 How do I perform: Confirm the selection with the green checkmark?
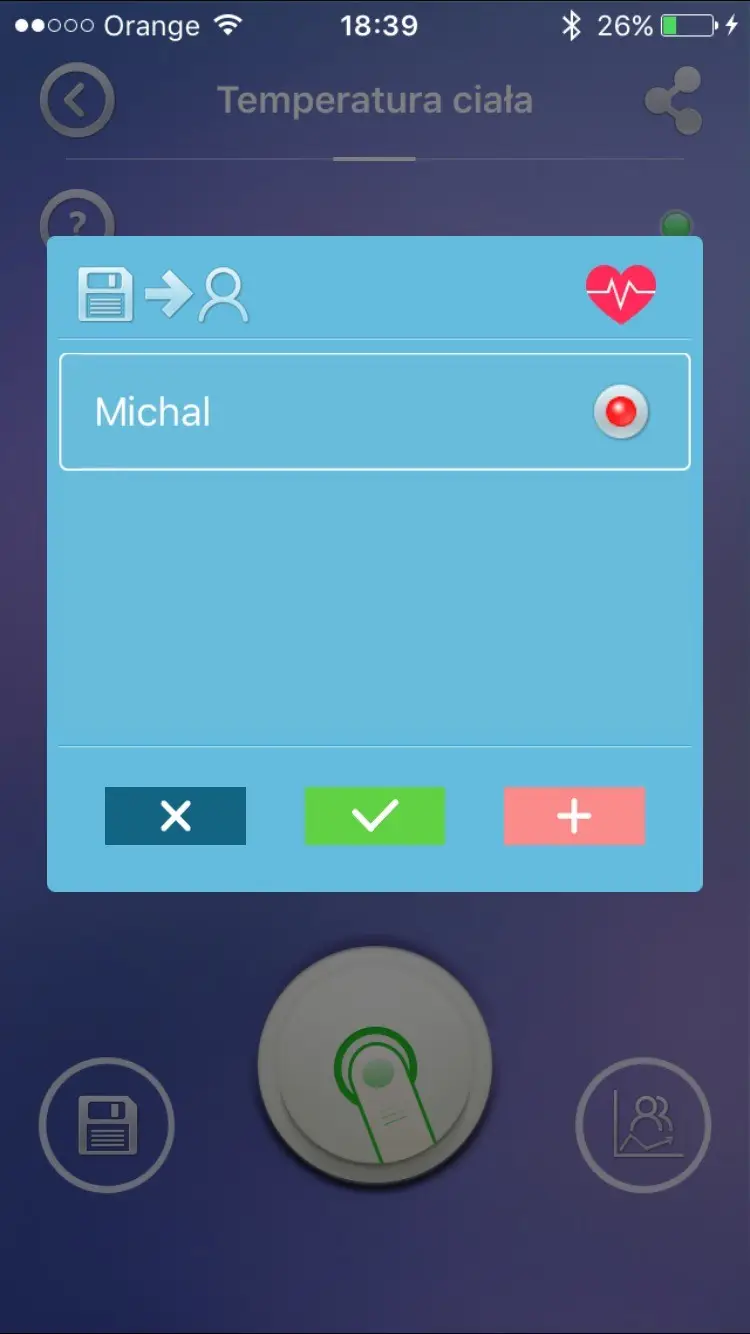click(374, 816)
